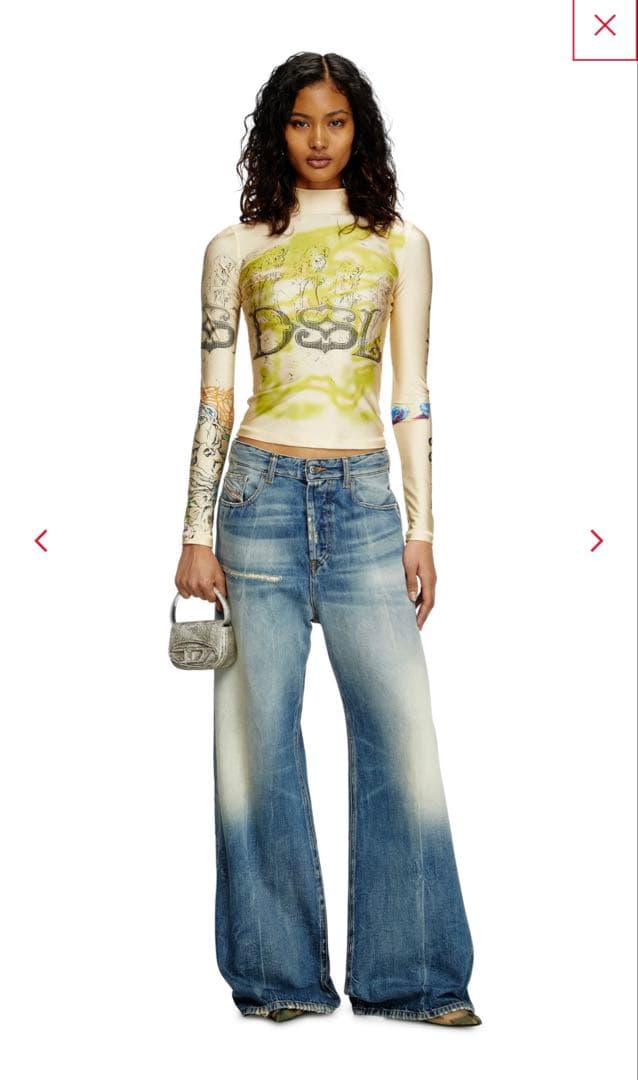Close the full-screen product image viewer
The image size is (638, 1080).
pyautogui.click(x=604, y=26)
